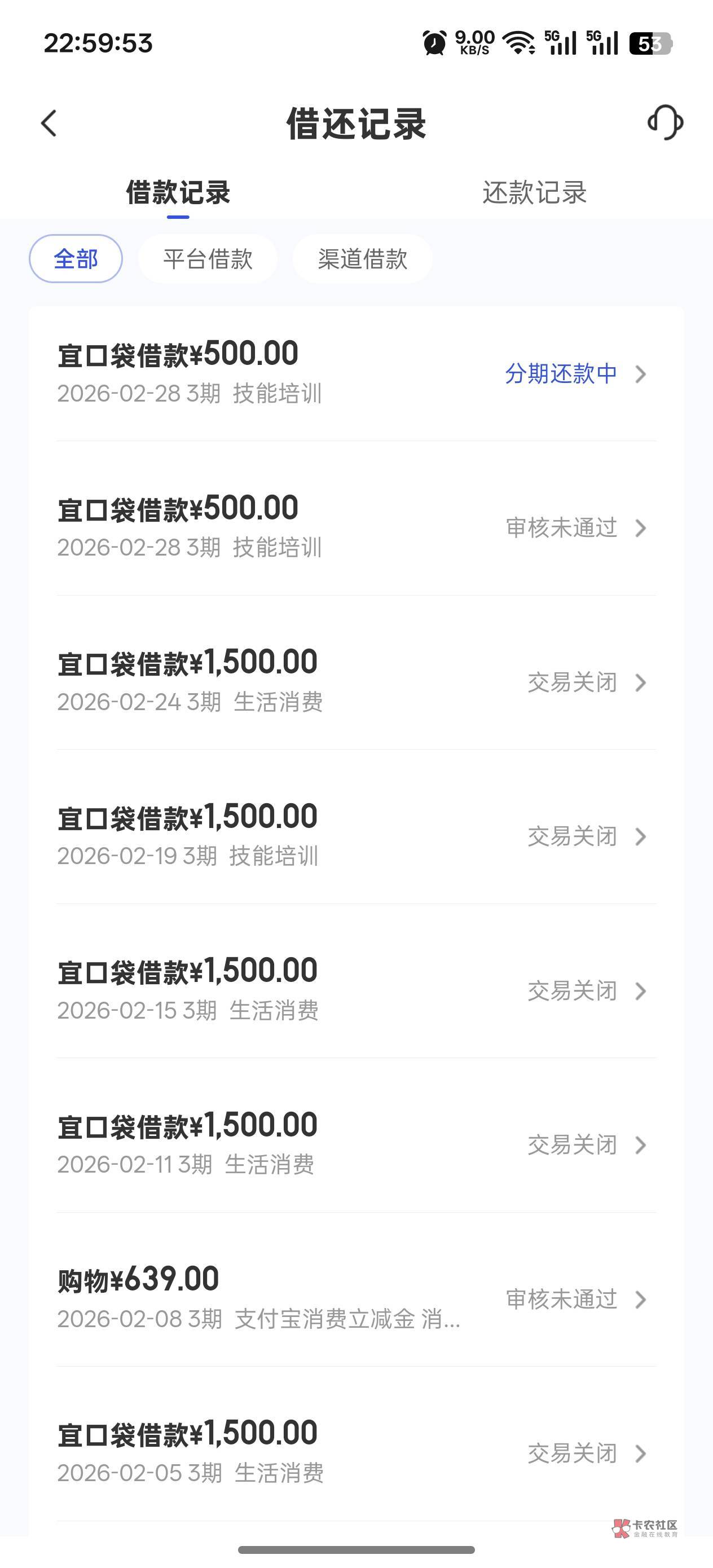Open the ¥1,500.00 loan dated 2026-02-19
Image resolution: width=713 pixels, height=1568 pixels.
click(356, 835)
